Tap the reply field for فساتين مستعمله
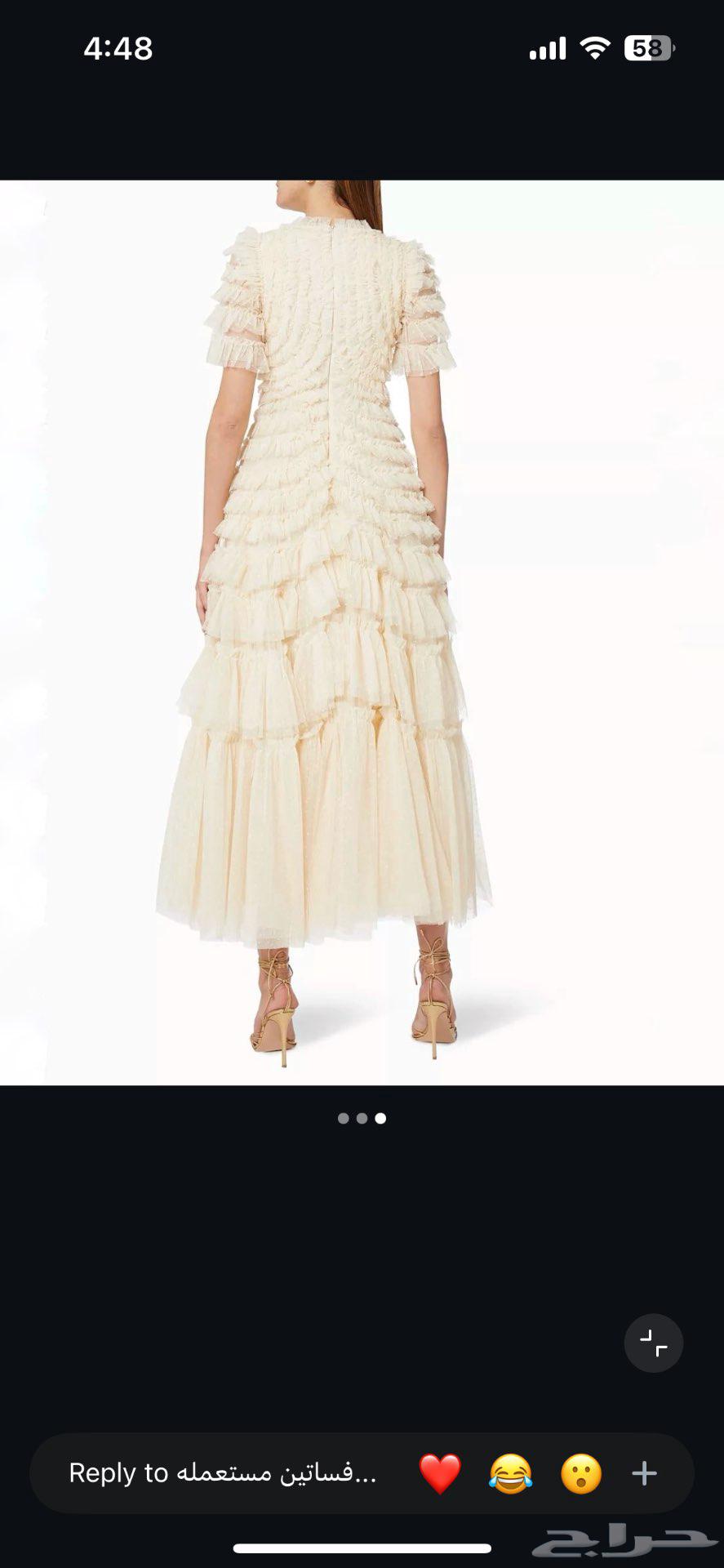The image size is (724, 1568). [x=222, y=1472]
